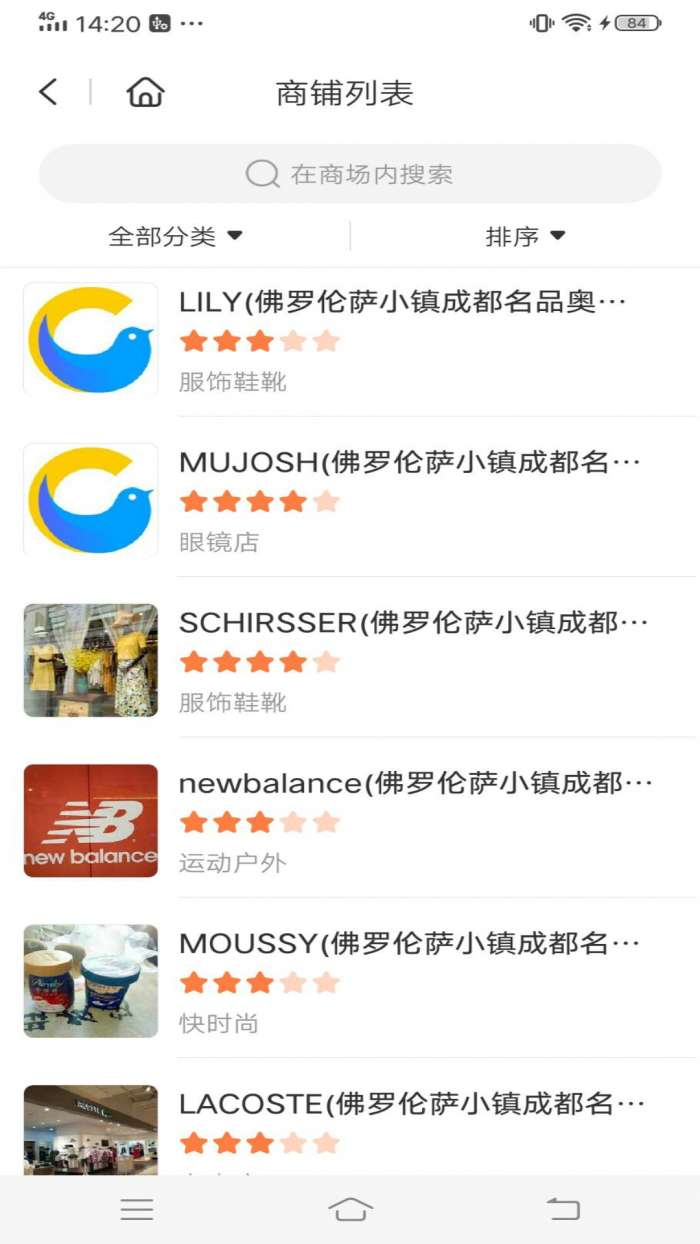Open the MUJOSH eyewear store
The width and height of the screenshot is (700, 1244).
[400, 500]
